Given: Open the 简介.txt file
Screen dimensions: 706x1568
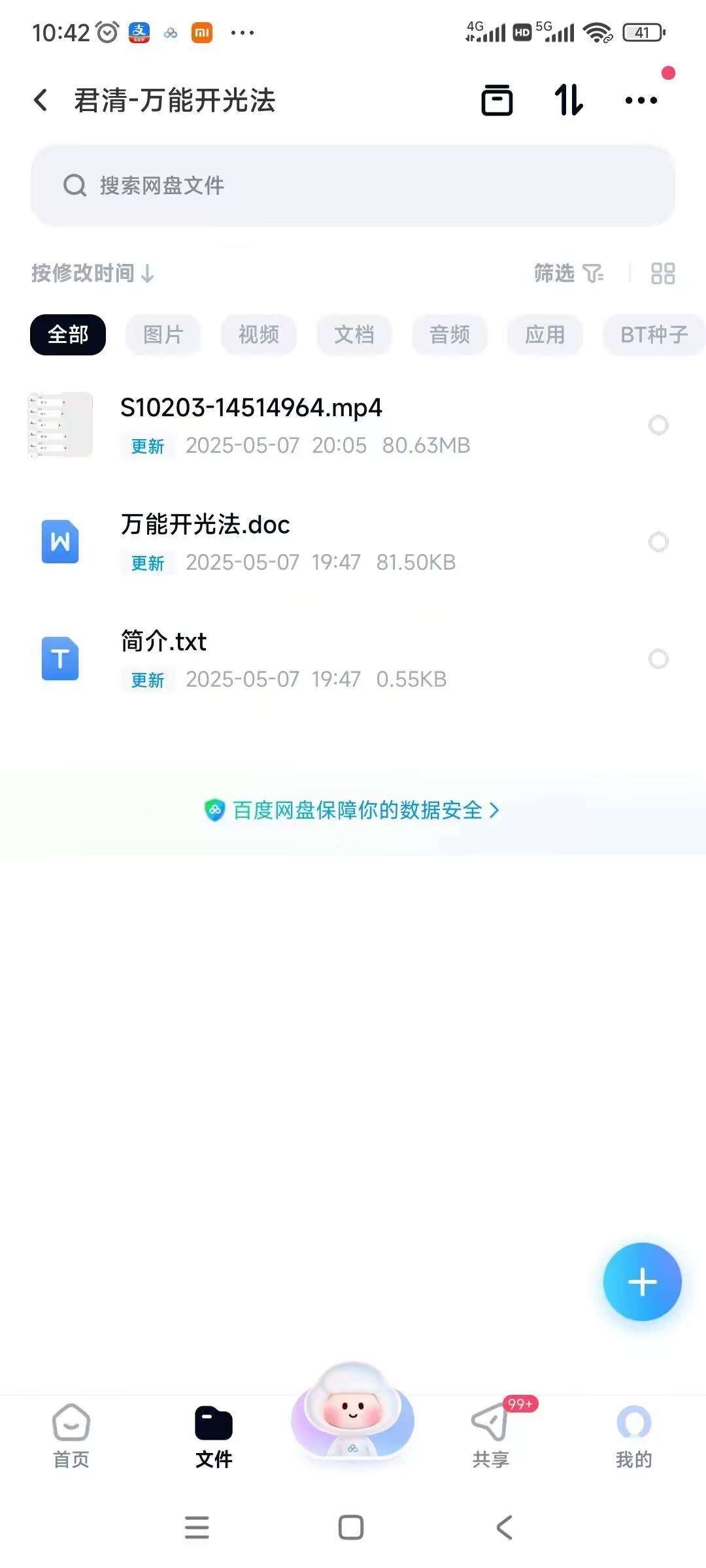Looking at the screenshot, I should coord(163,642).
